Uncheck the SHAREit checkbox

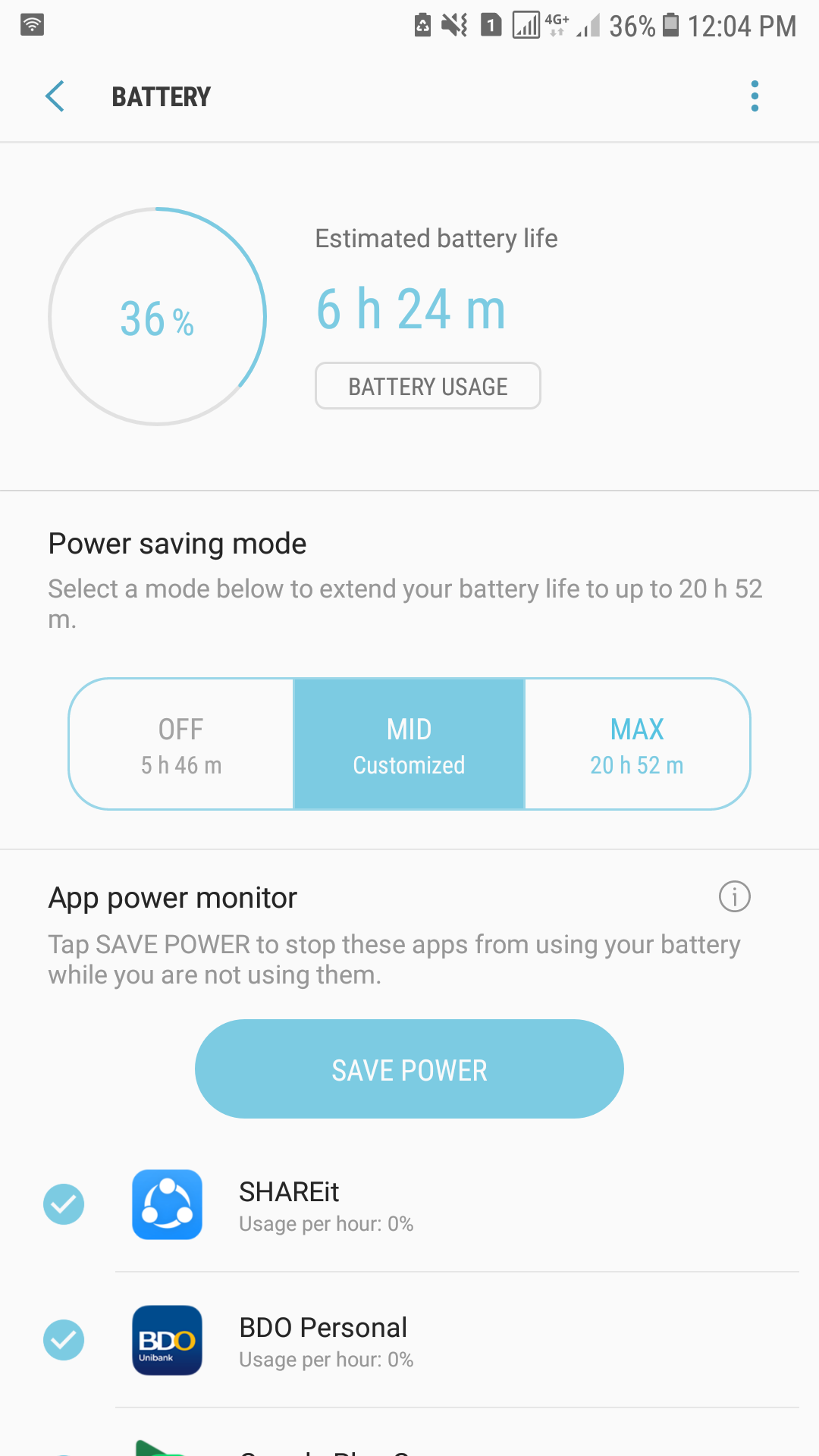[64, 1204]
